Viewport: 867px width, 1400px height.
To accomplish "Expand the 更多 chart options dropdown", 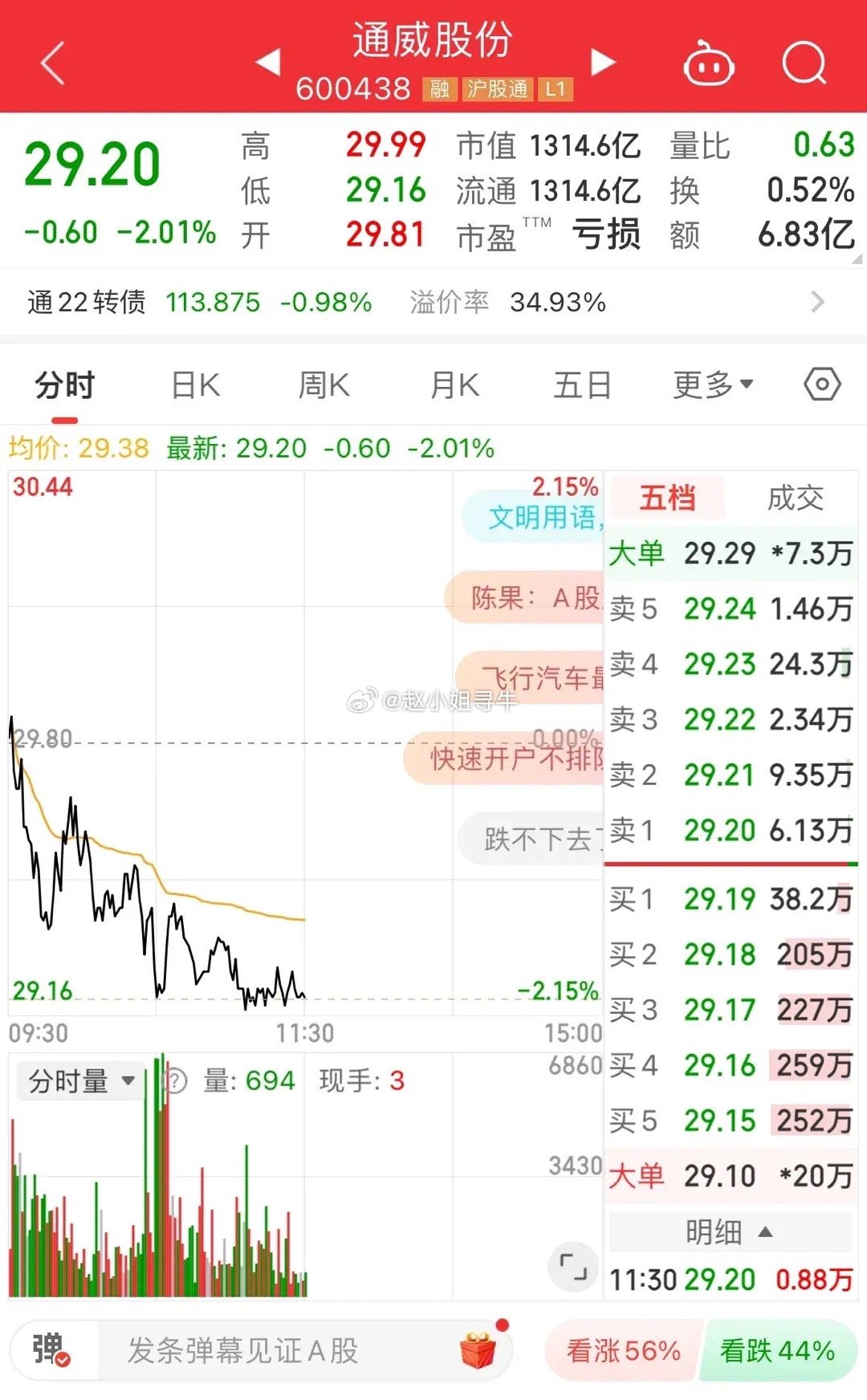I will pyautogui.click(x=713, y=385).
